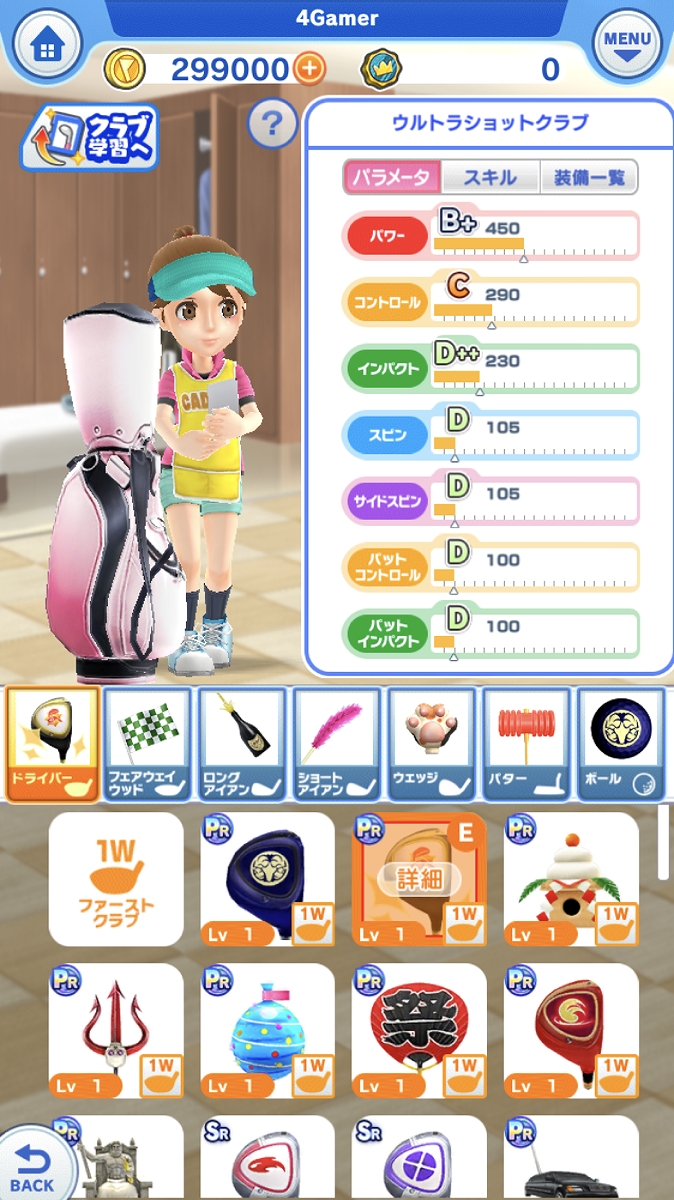This screenshot has width=674, height=1200.
Task: Open the MENU dropdown button
Action: click(627, 47)
